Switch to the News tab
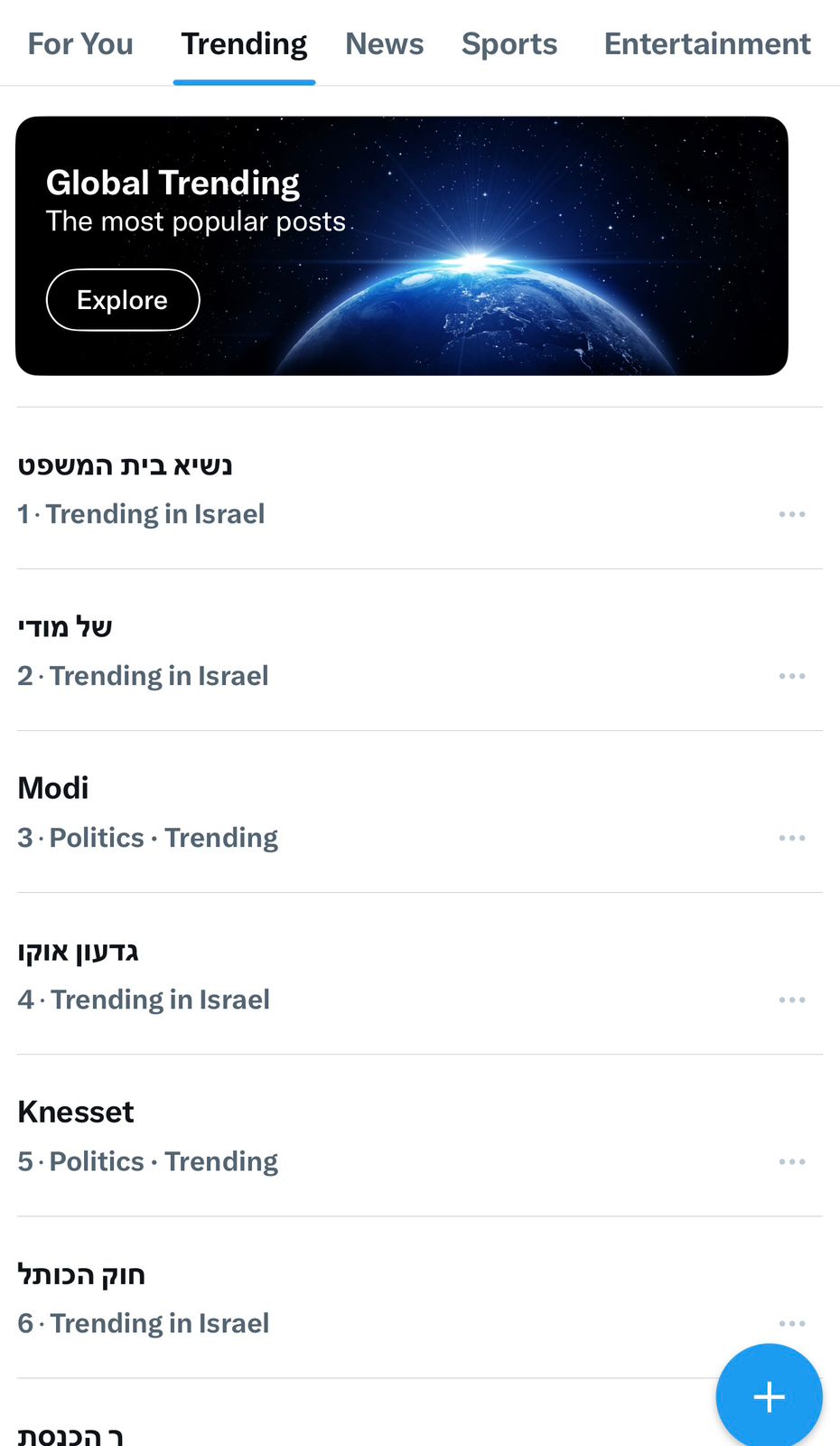The height and width of the screenshot is (1446, 840). coord(384,43)
